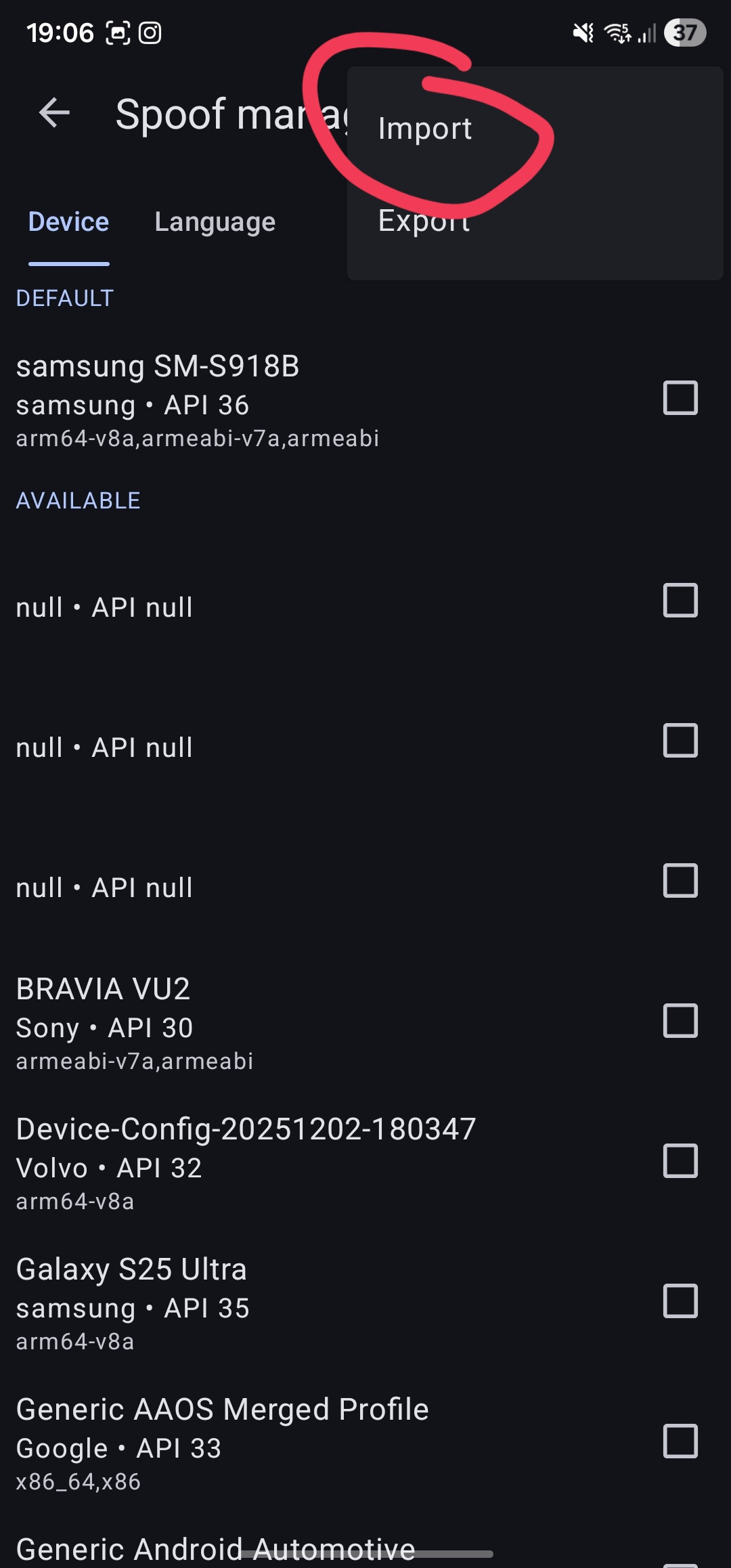Select the Device-Config-20251202-180347 Volvo checkbox
731x1568 pixels.
pyautogui.click(x=680, y=1161)
